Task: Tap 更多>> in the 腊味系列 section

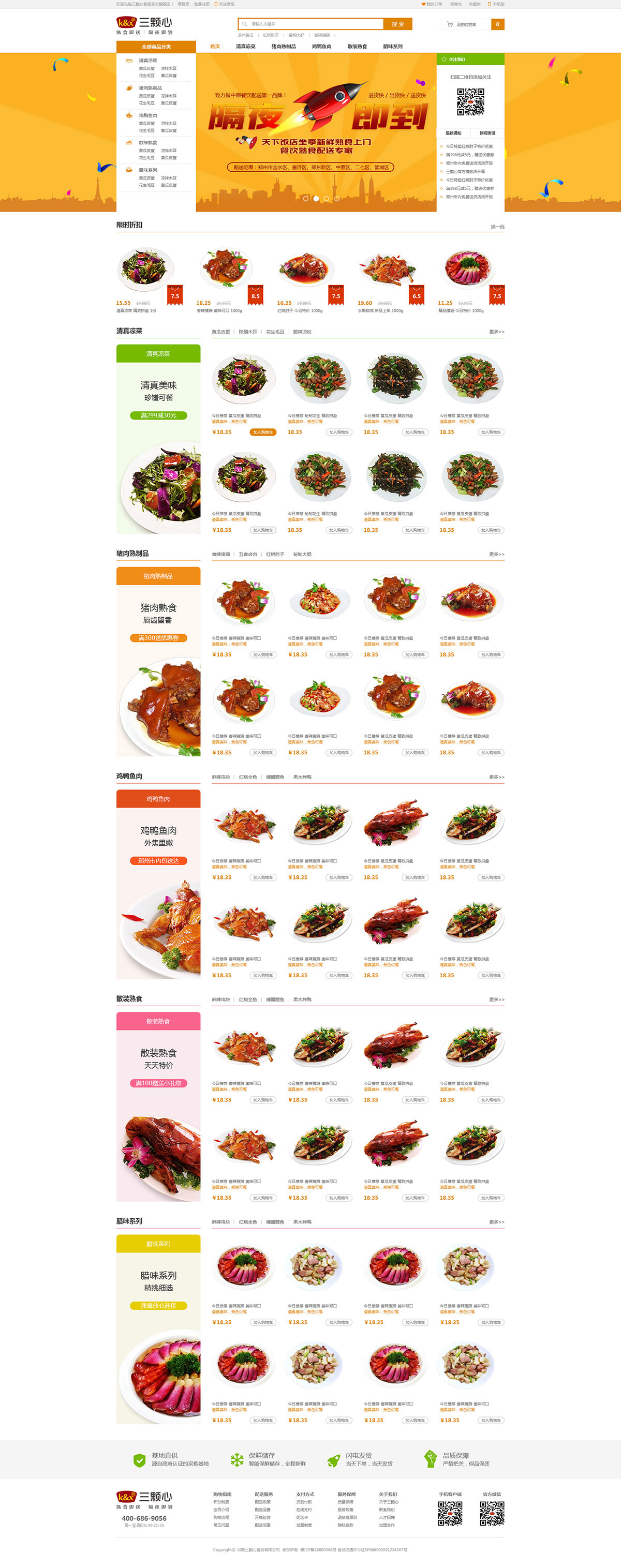Action: click(496, 1221)
